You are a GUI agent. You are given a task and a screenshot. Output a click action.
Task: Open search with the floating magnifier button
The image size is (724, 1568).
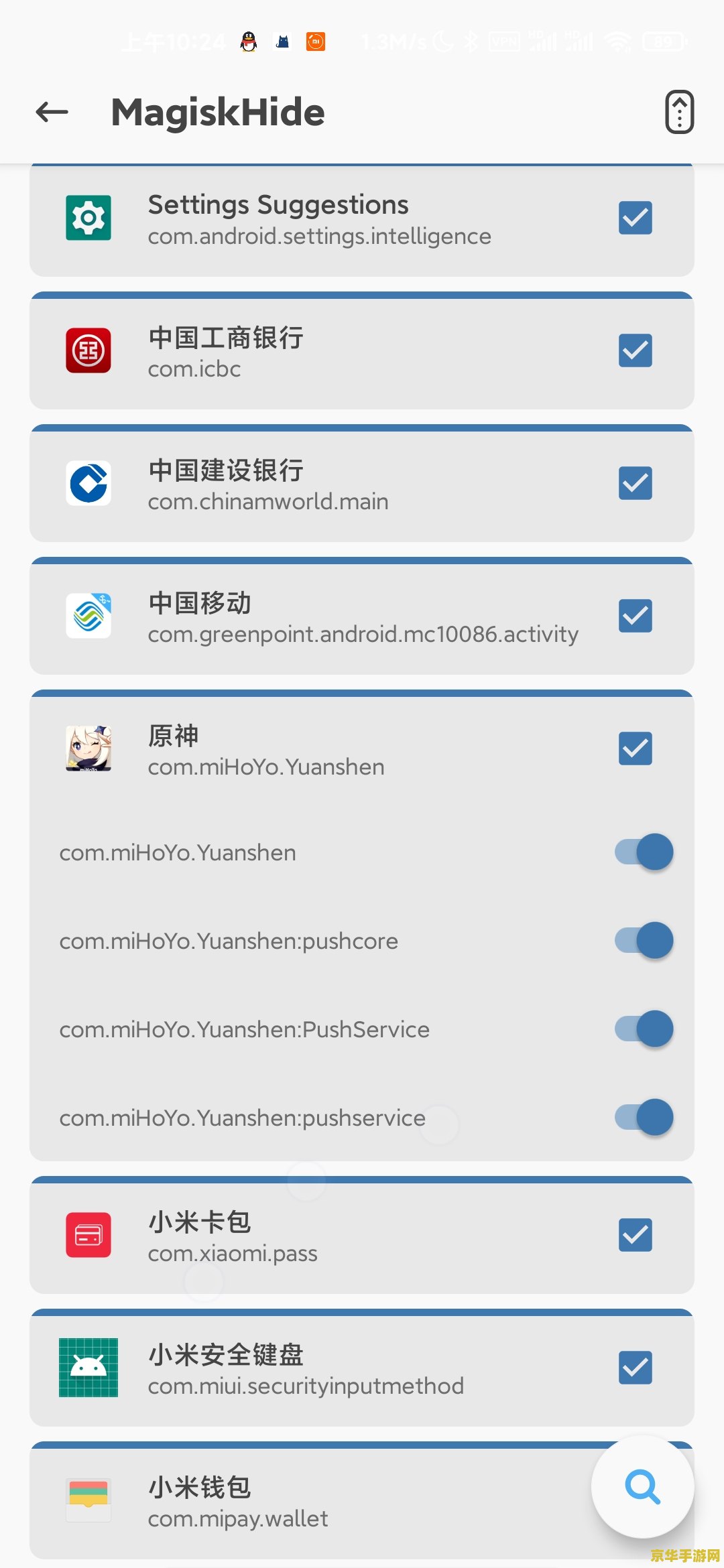tap(642, 1486)
